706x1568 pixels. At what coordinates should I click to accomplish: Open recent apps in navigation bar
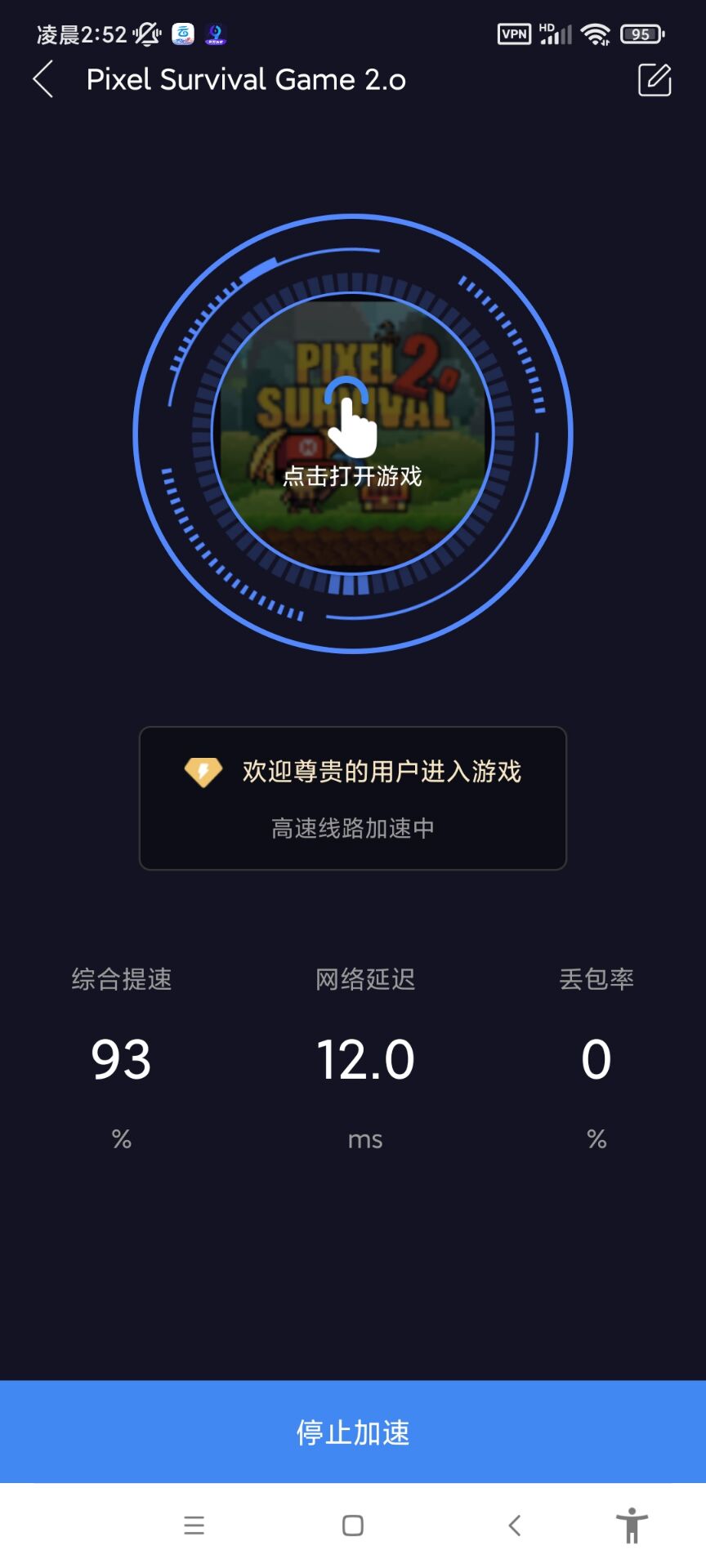(194, 1525)
